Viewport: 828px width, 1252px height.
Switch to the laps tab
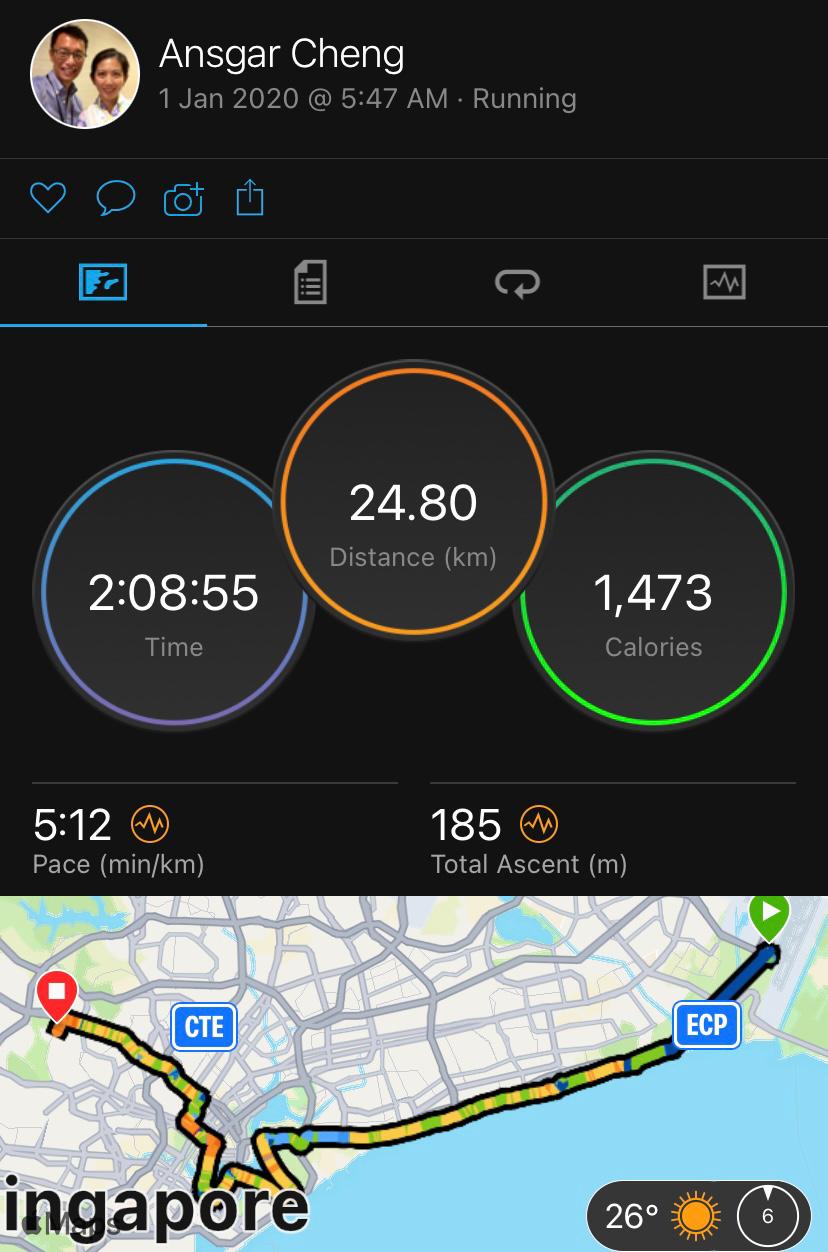pos(517,283)
